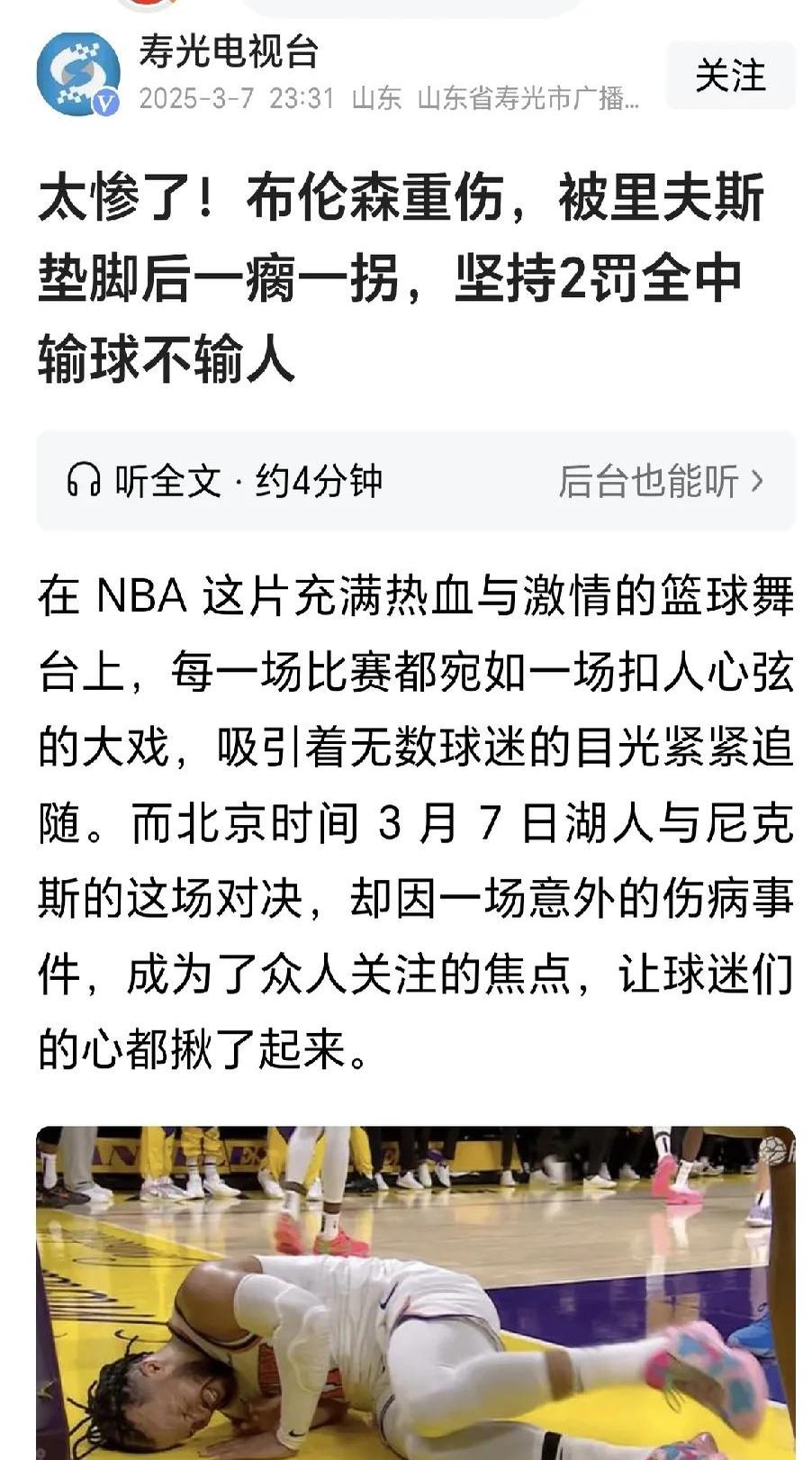The height and width of the screenshot is (1460, 812).
Task: Expand 后台也能听 with the right chevron
Action: tap(759, 479)
